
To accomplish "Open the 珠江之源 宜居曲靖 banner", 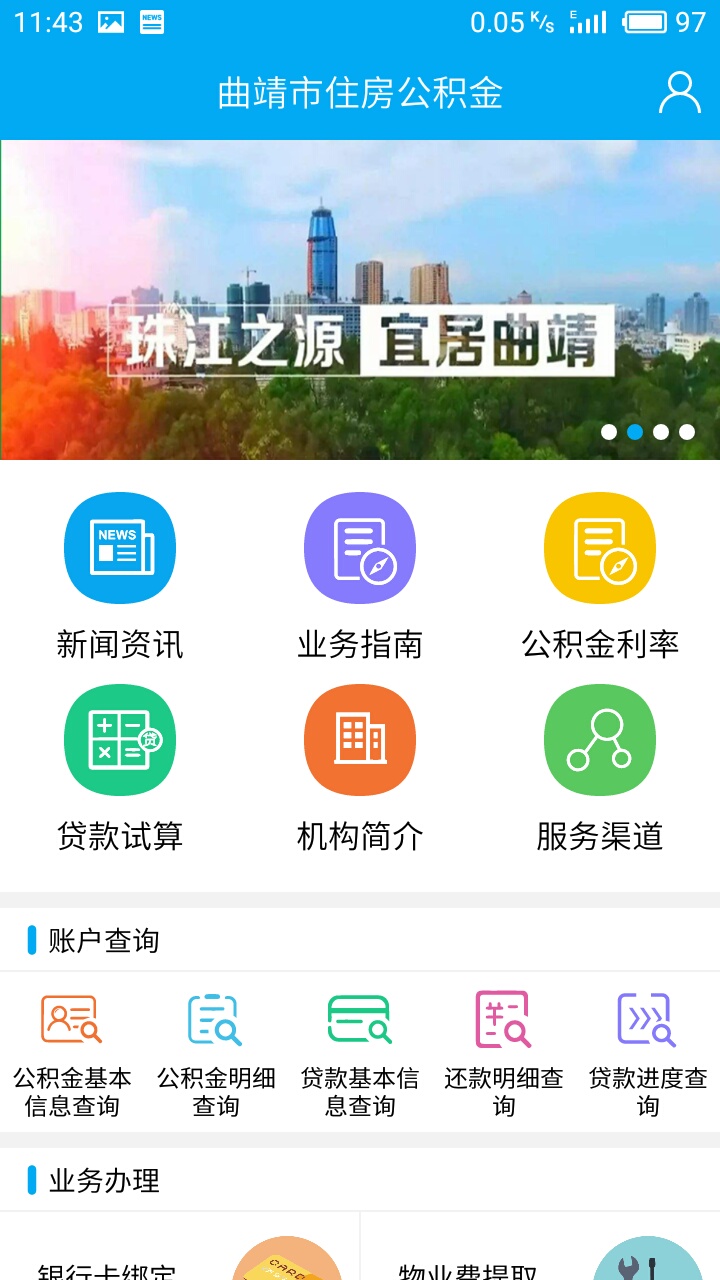I will [x=360, y=300].
